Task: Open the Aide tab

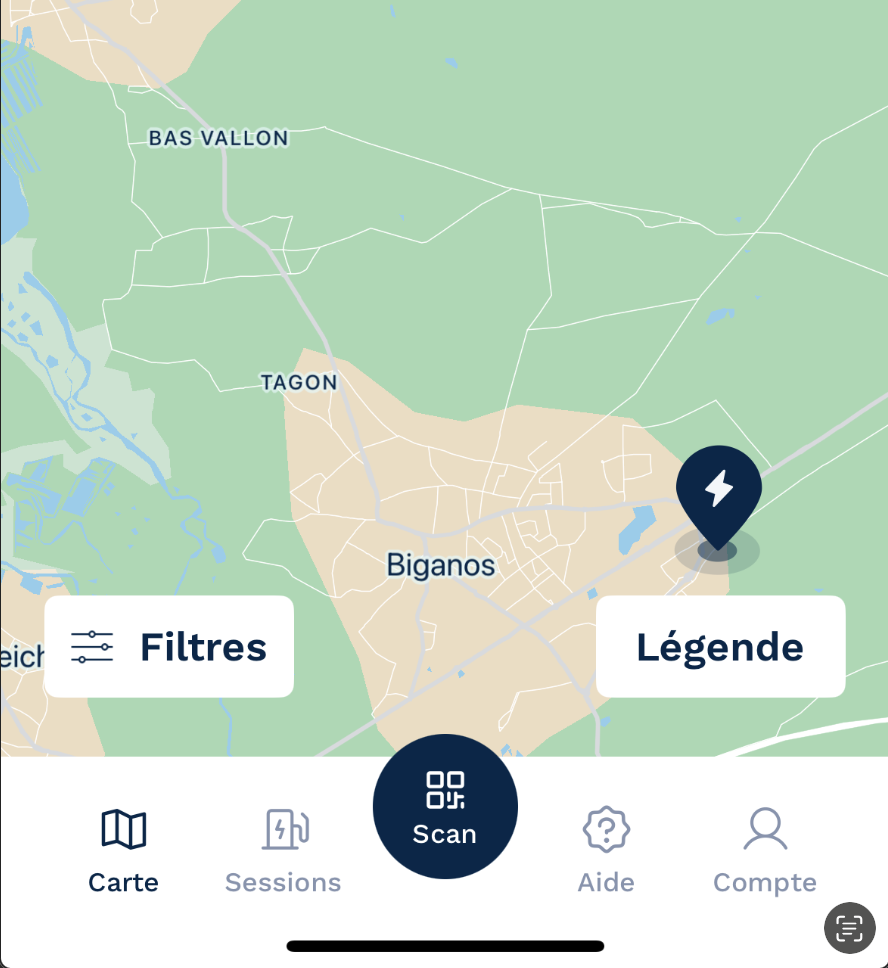Action: click(x=606, y=851)
